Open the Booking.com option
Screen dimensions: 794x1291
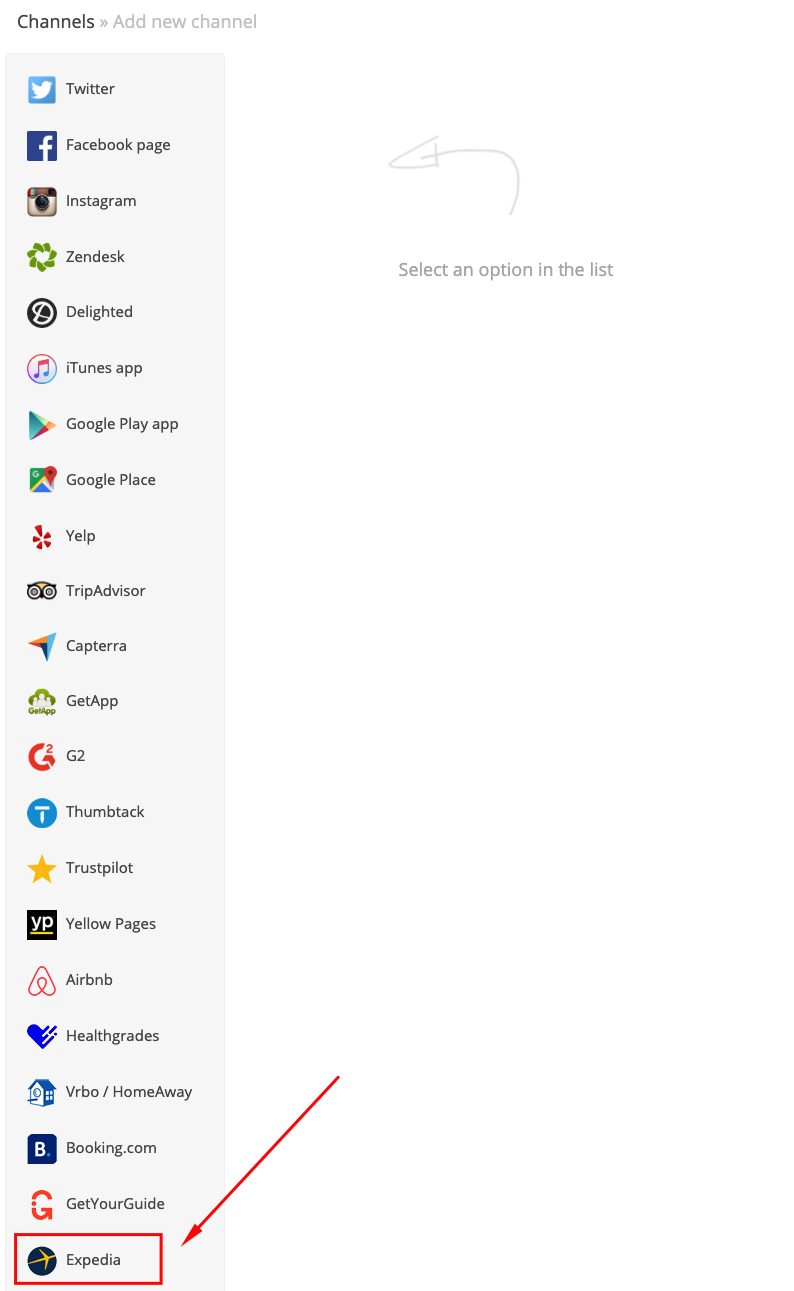[115, 1148]
